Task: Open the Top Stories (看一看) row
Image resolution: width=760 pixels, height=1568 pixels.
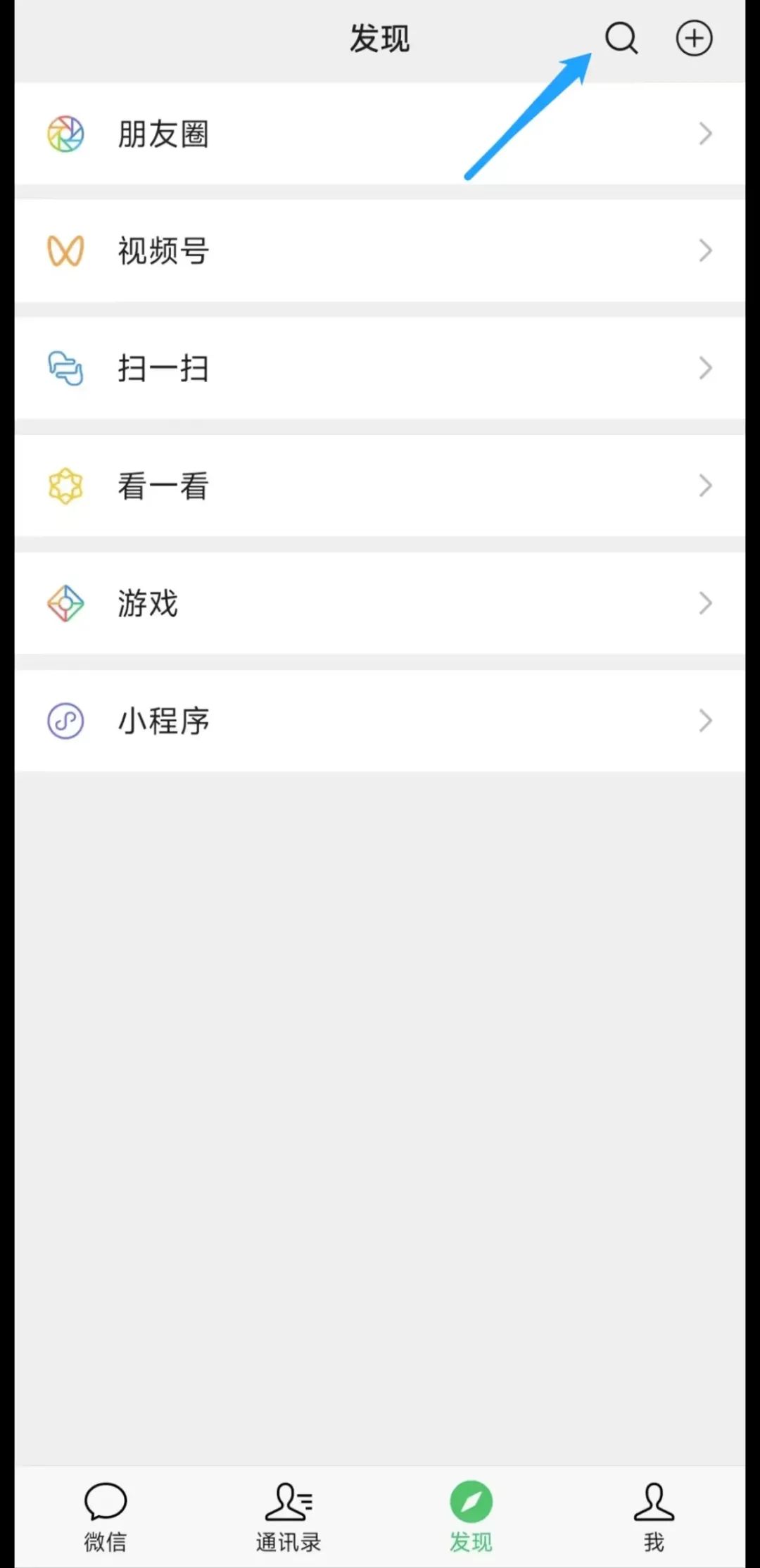Action: pos(281,485)
